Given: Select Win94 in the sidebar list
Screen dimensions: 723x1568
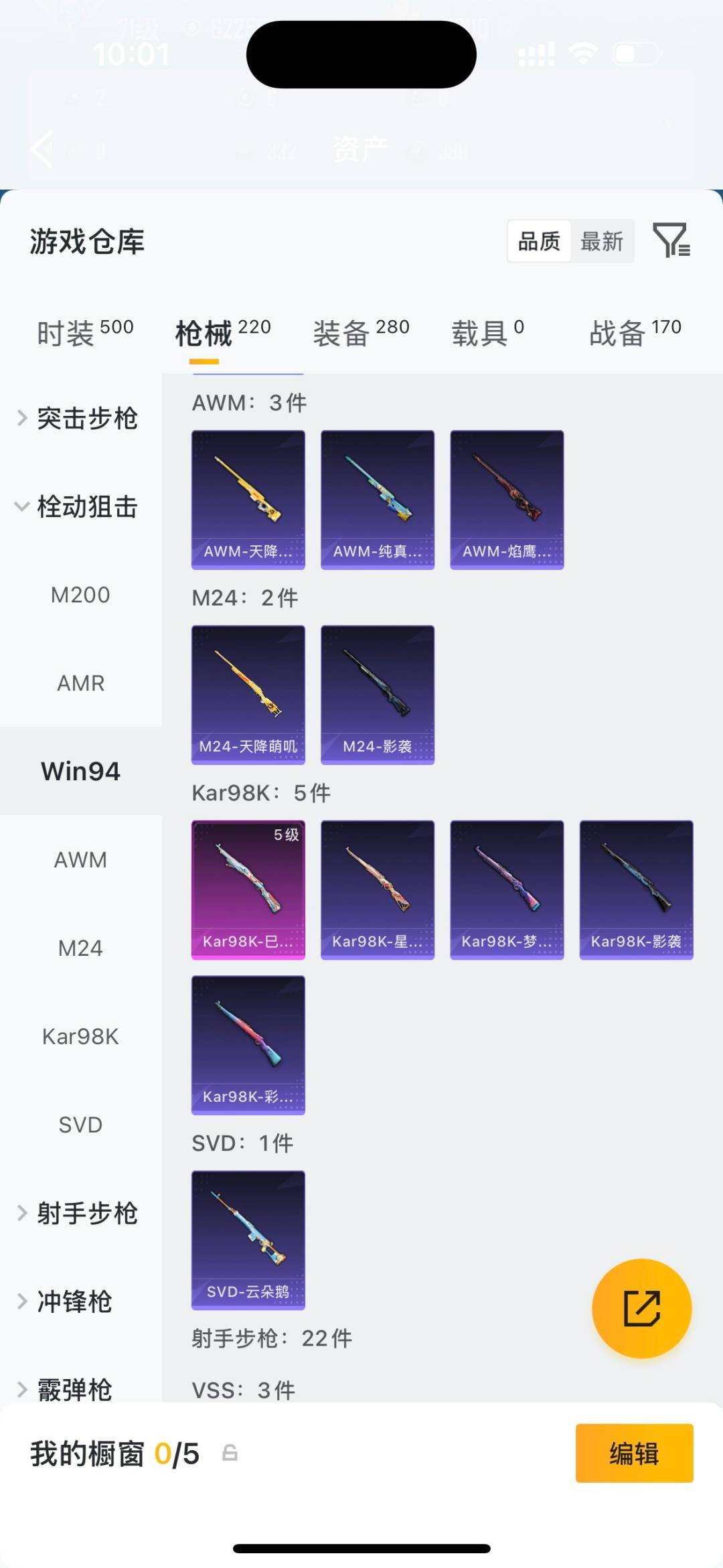Looking at the screenshot, I should point(80,770).
